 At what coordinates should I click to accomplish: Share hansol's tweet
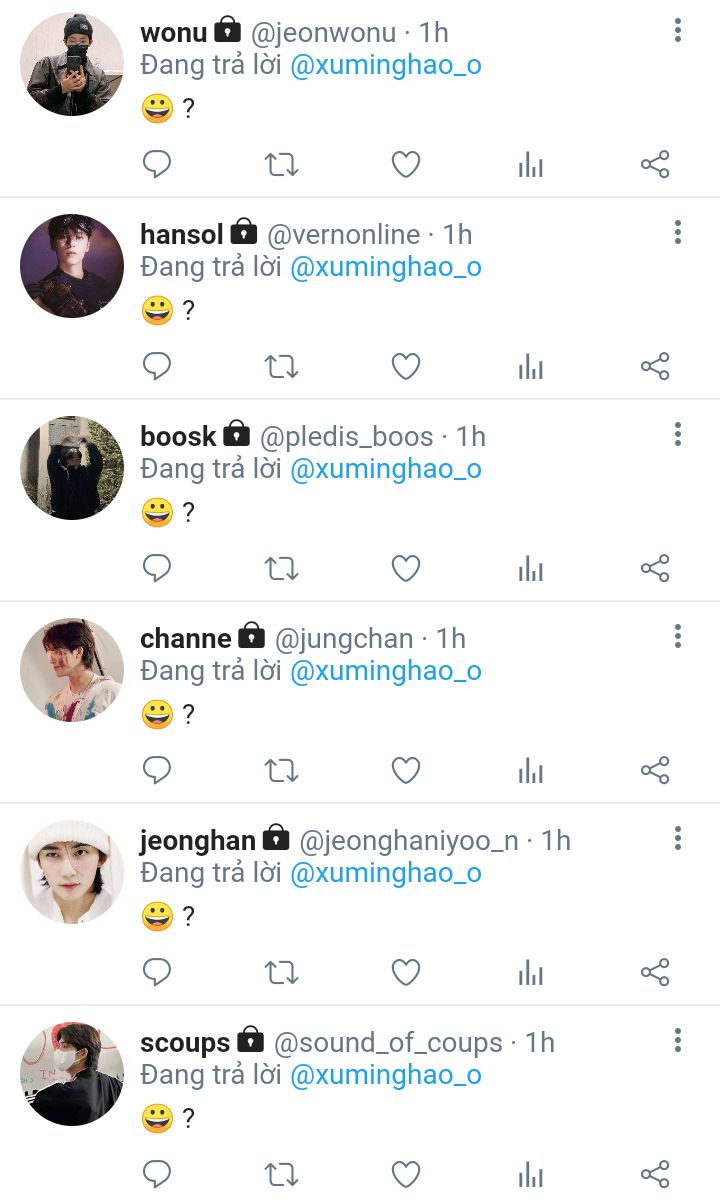[655, 367]
